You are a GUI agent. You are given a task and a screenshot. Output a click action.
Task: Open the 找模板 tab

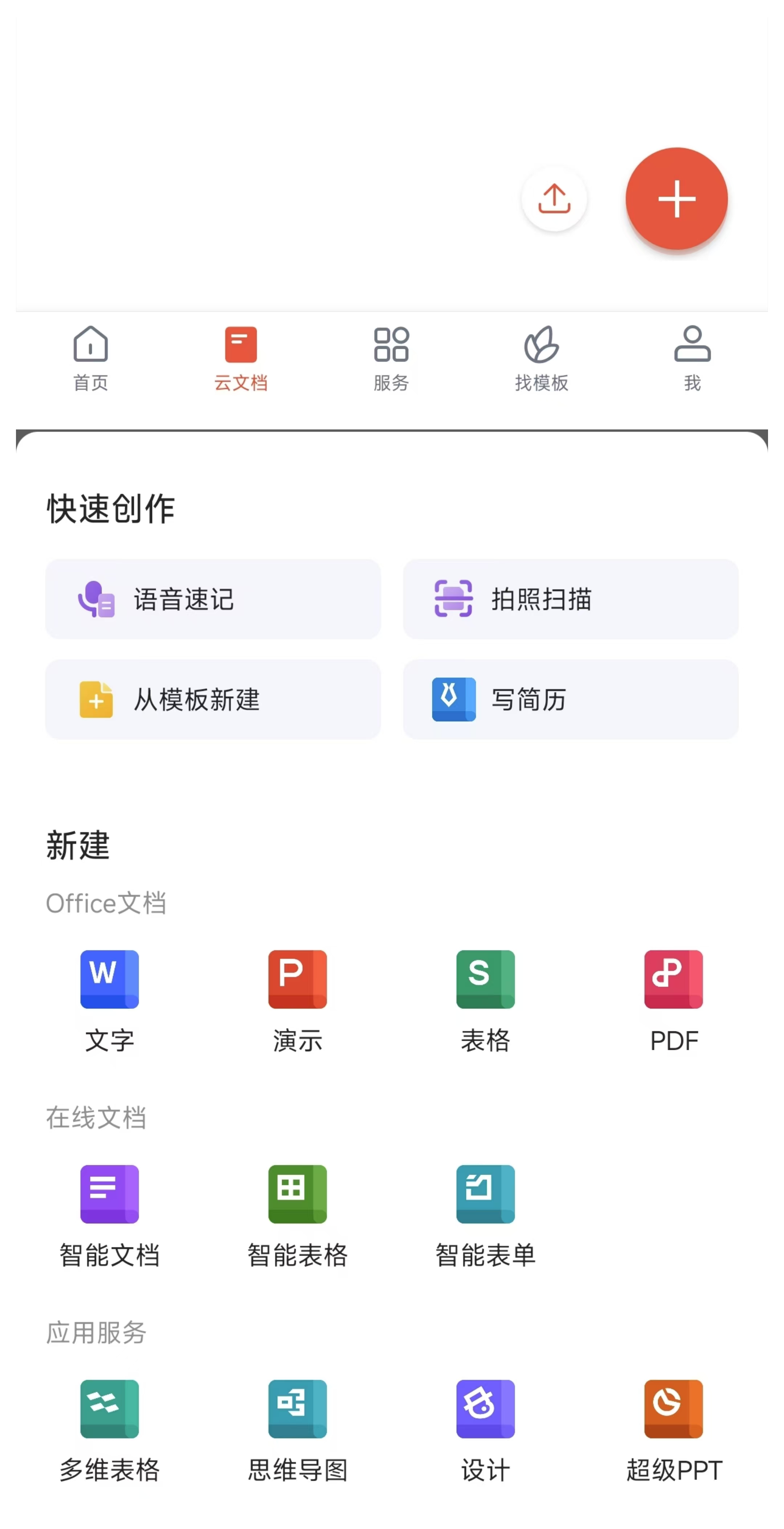(x=541, y=359)
